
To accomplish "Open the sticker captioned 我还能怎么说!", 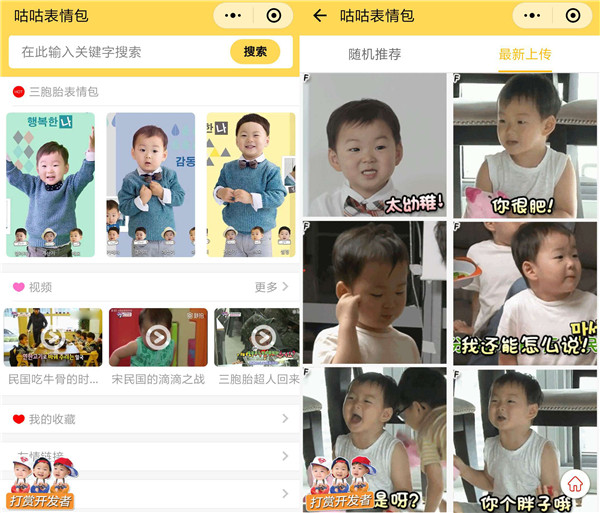I will point(526,292).
